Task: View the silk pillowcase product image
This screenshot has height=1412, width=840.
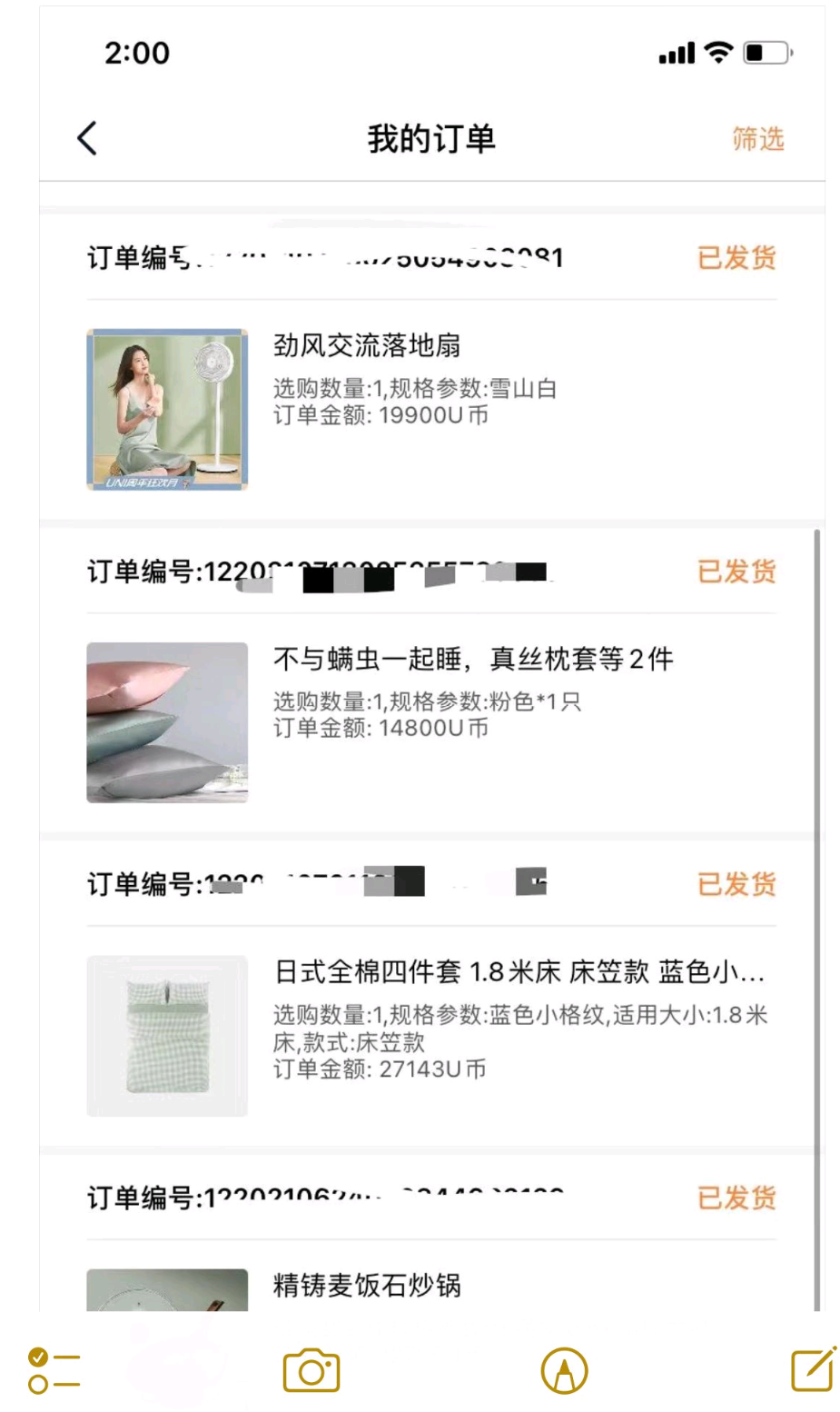Action: (x=166, y=722)
